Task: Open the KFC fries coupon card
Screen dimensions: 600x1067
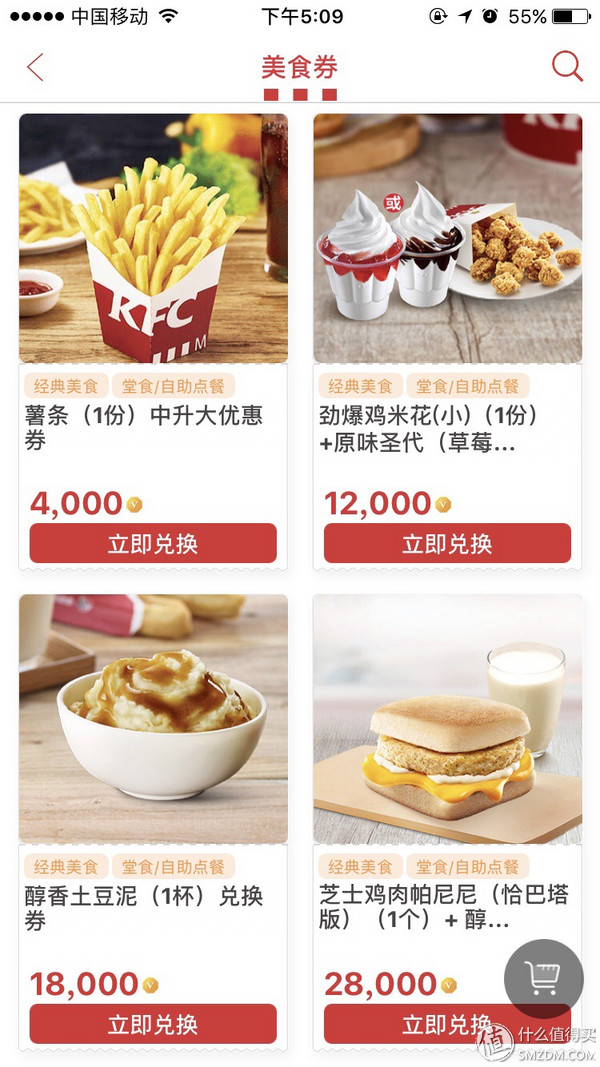Action: point(153,240)
